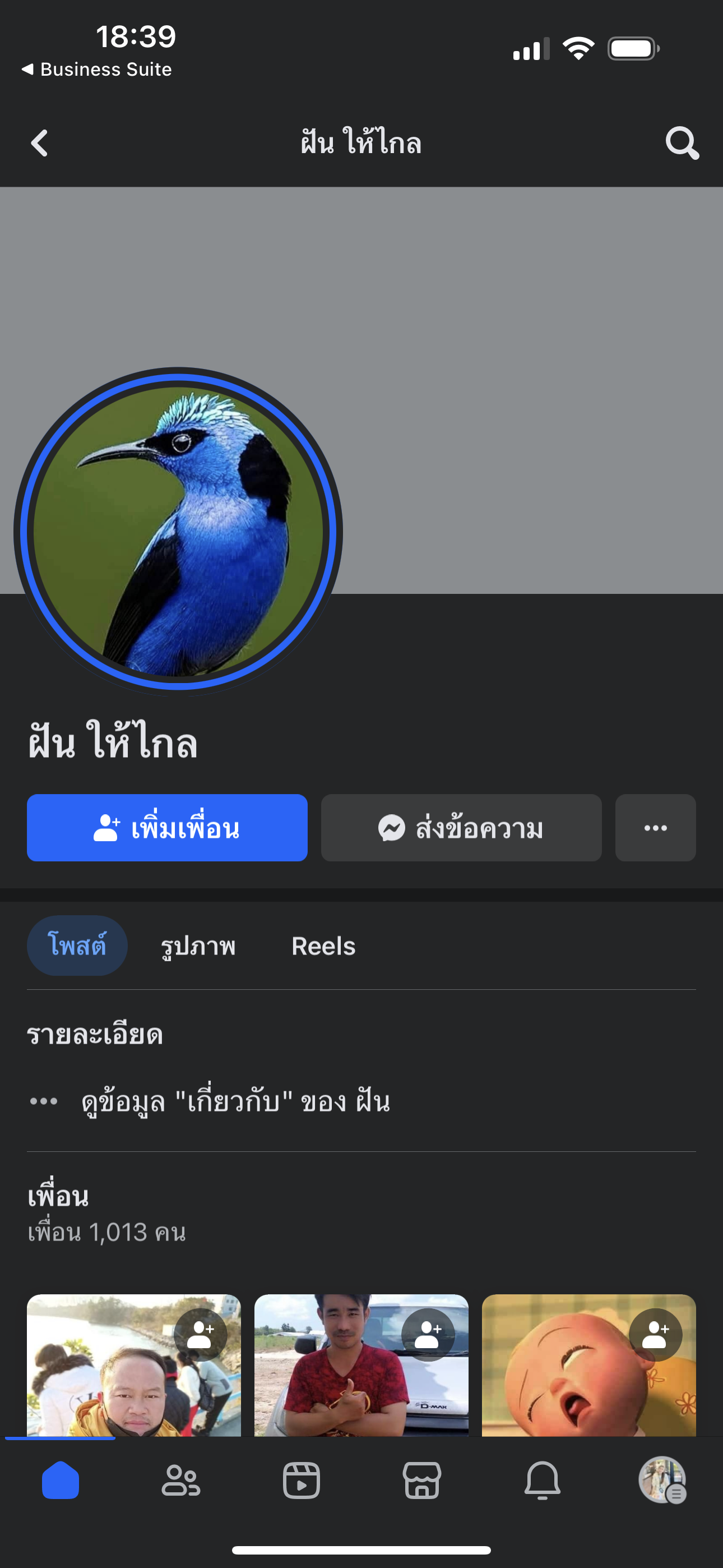This screenshot has height=1568, width=723.
Task: View the blue bird profile picture
Action: point(178,532)
